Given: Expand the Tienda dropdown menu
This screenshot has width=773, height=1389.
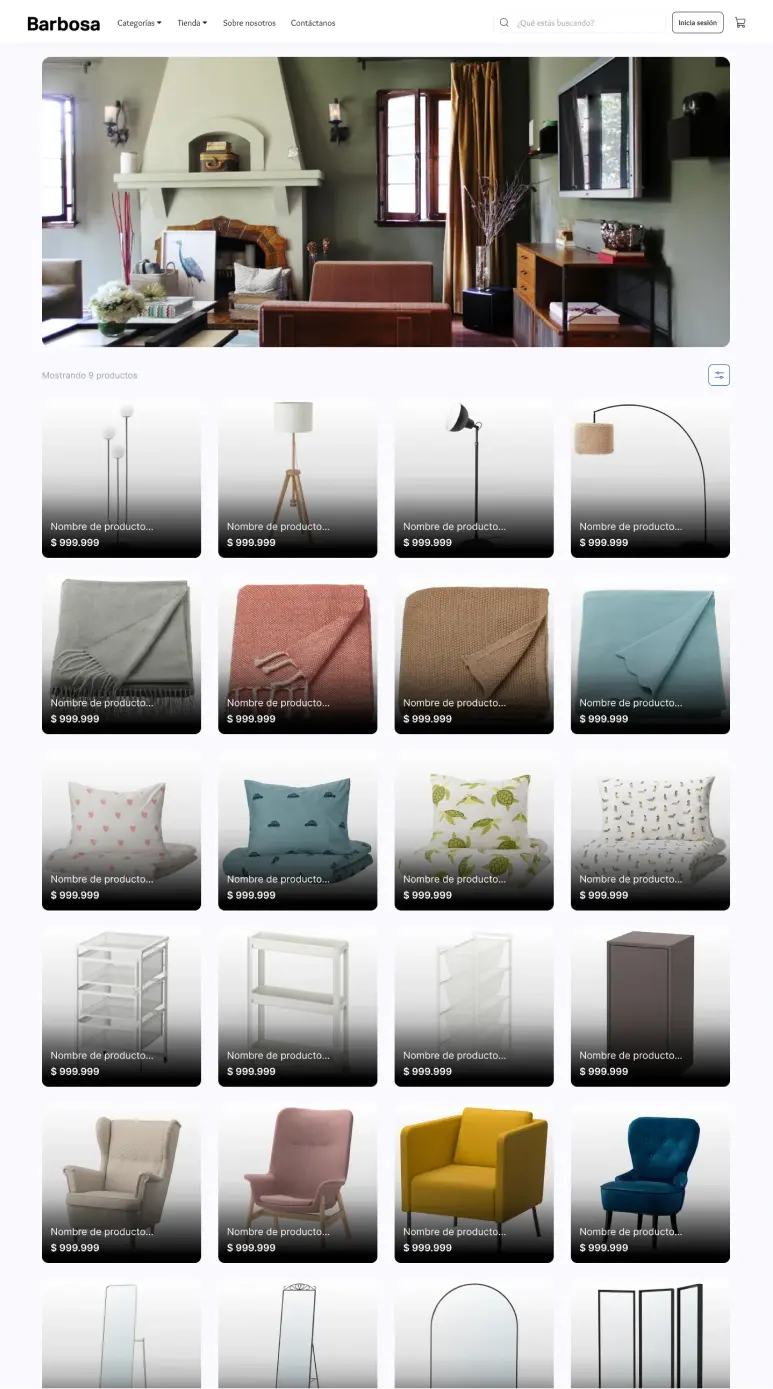Looking at the screenshot, I should 192,23.
